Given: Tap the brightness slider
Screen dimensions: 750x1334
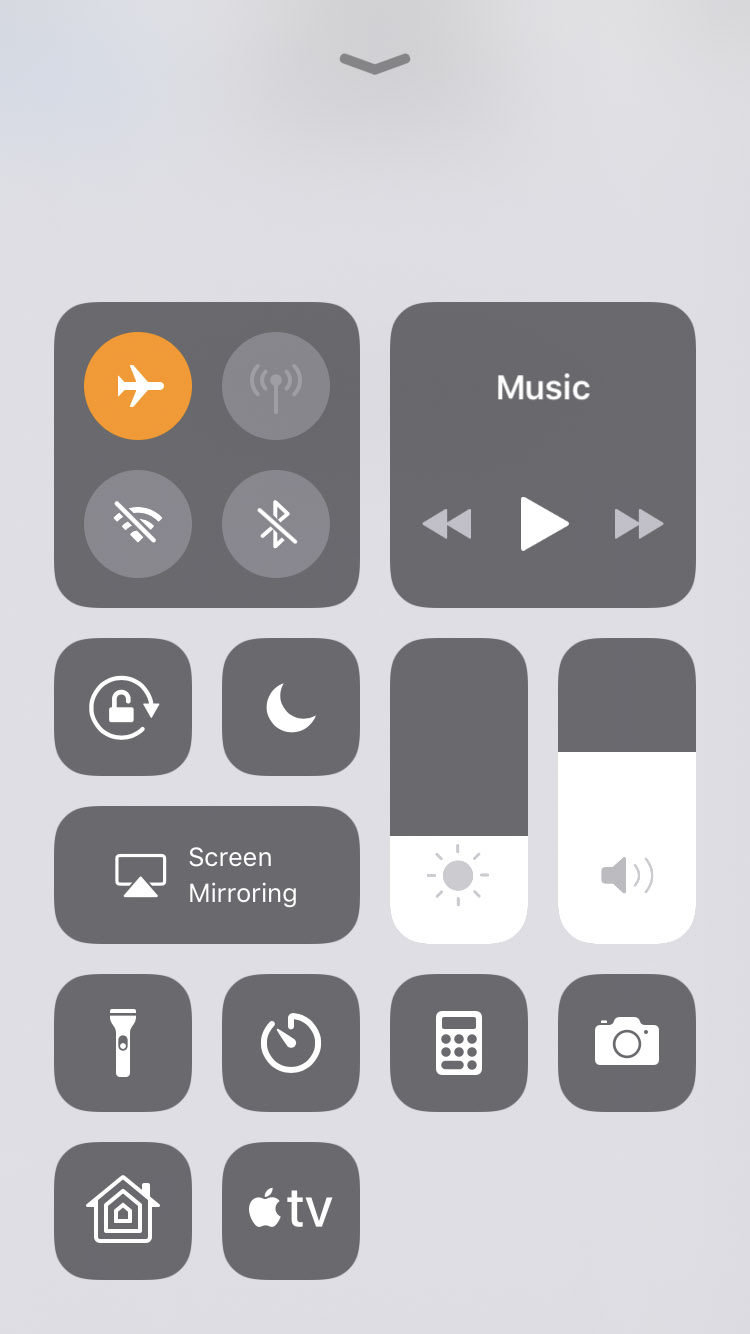Looking at the screenshot, I should click(459, 791).
